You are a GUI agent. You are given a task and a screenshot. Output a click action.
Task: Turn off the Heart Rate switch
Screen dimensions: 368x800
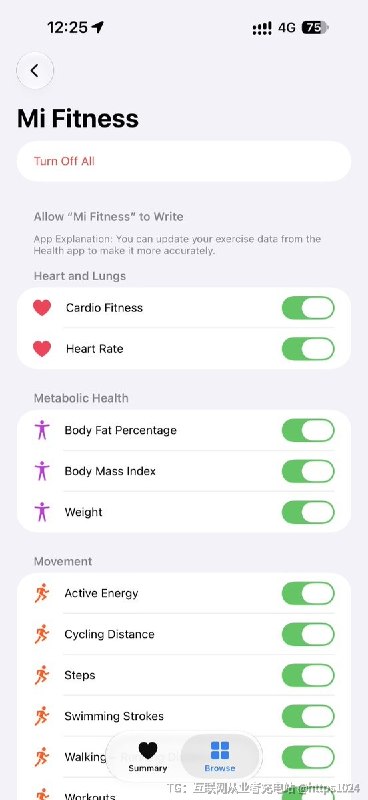pos(308,349)
